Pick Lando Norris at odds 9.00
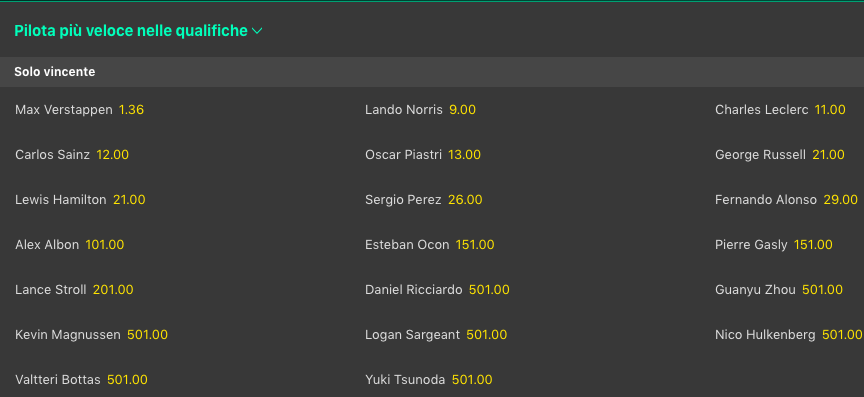The width and height of the screenshot is (864, 397). pyautogui.click(x=420, y=110)
